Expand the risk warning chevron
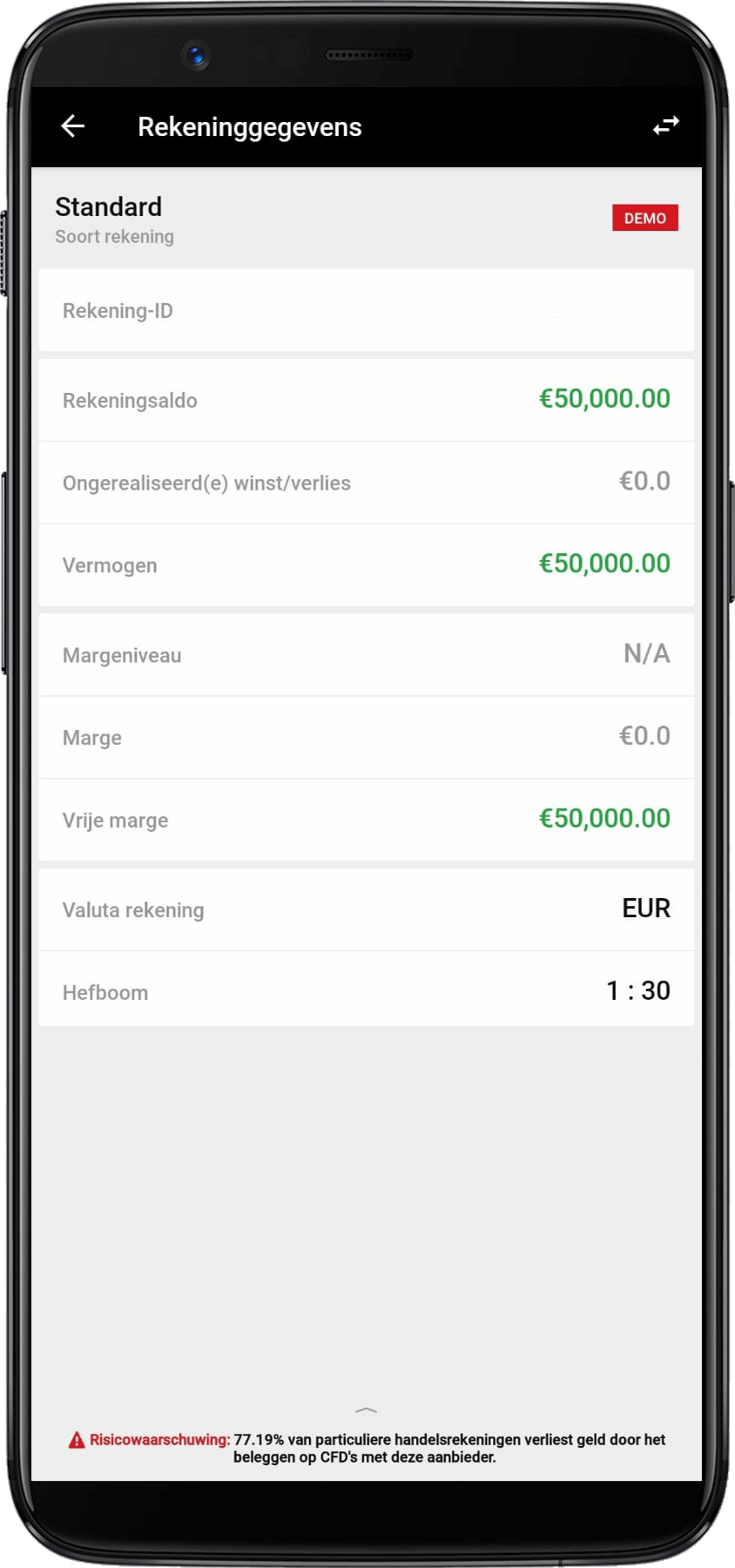 coord(367,1409)
